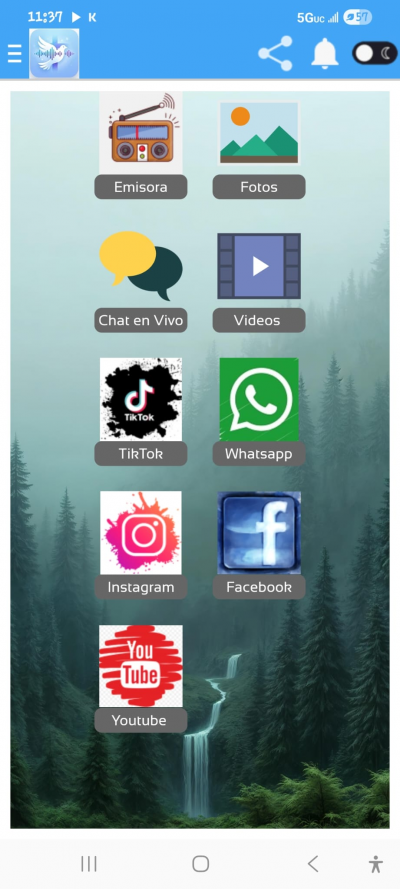Visit the Instagram page

click(x=141, y=545)
